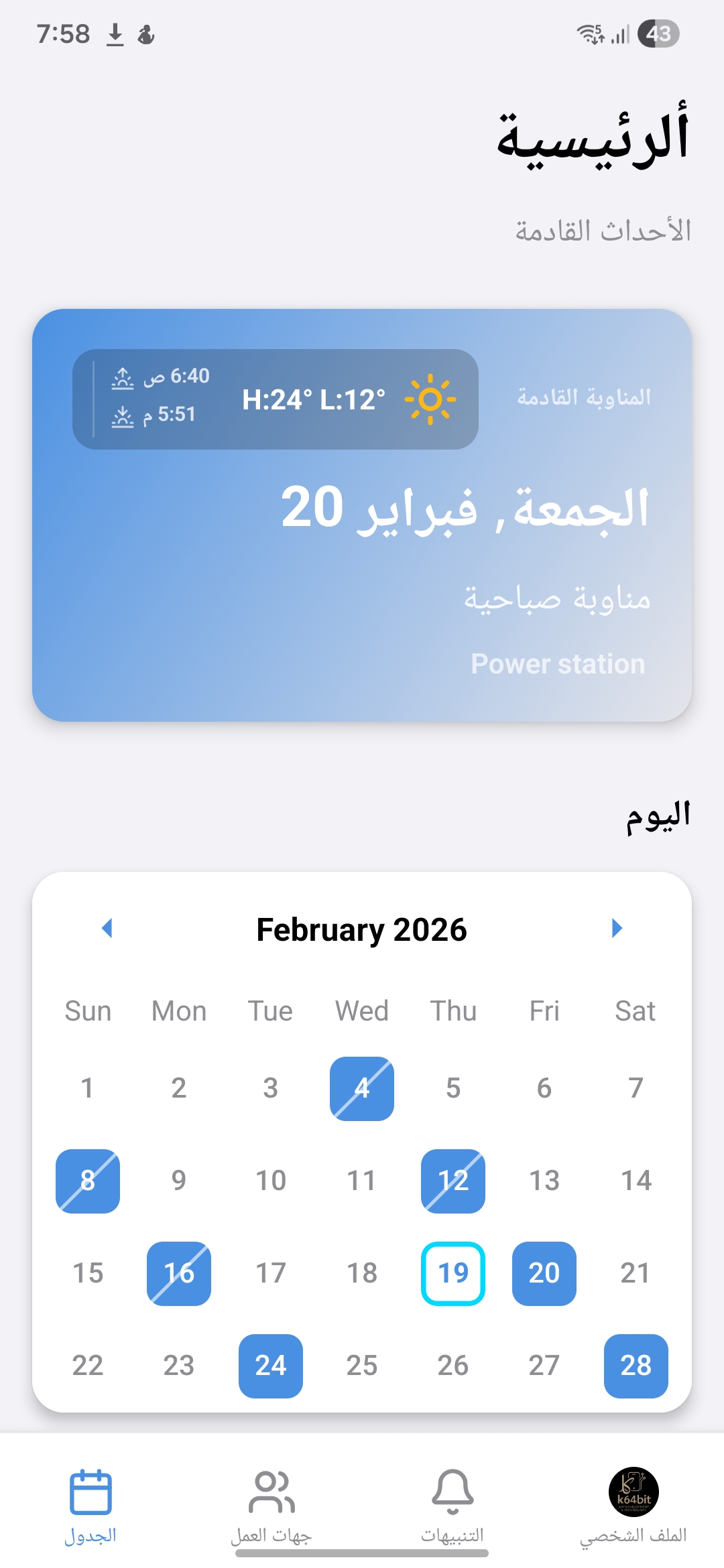Select February 12 in the calendar
724x1568 pixels.
453,1181
